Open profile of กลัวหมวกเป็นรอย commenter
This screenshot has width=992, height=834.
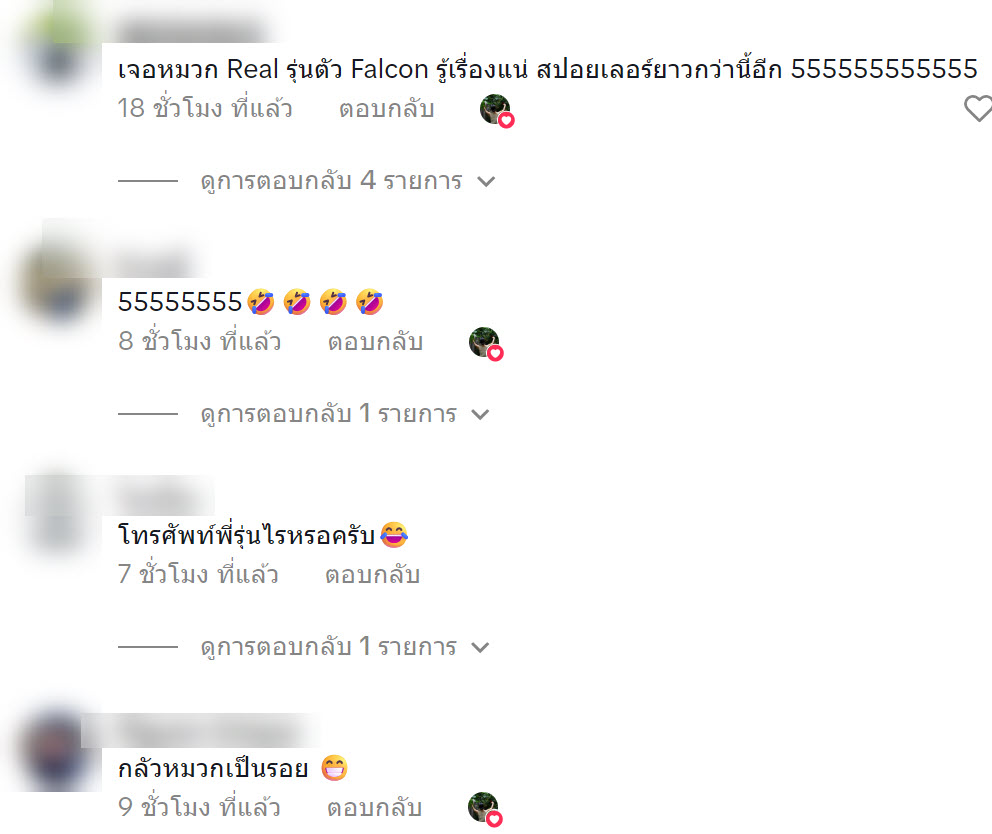pyautogui.click(x=50, y=750)
